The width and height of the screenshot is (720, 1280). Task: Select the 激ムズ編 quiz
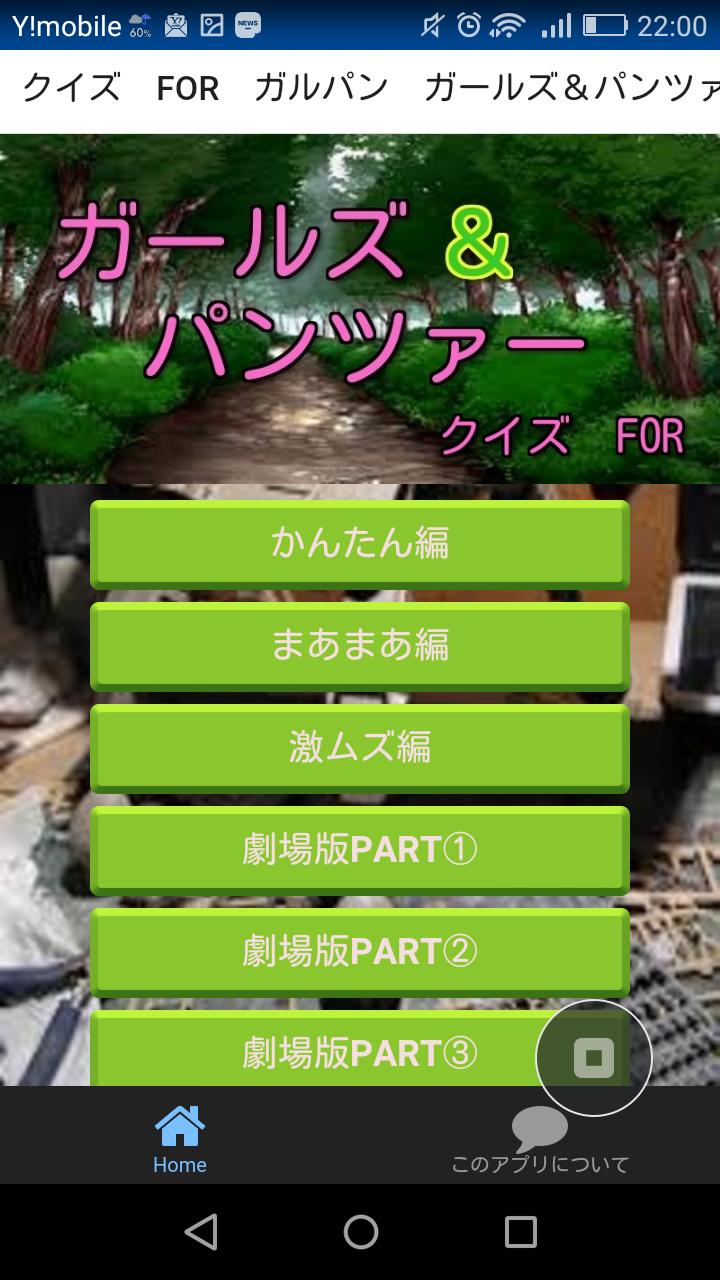click(x=359, y=747)
